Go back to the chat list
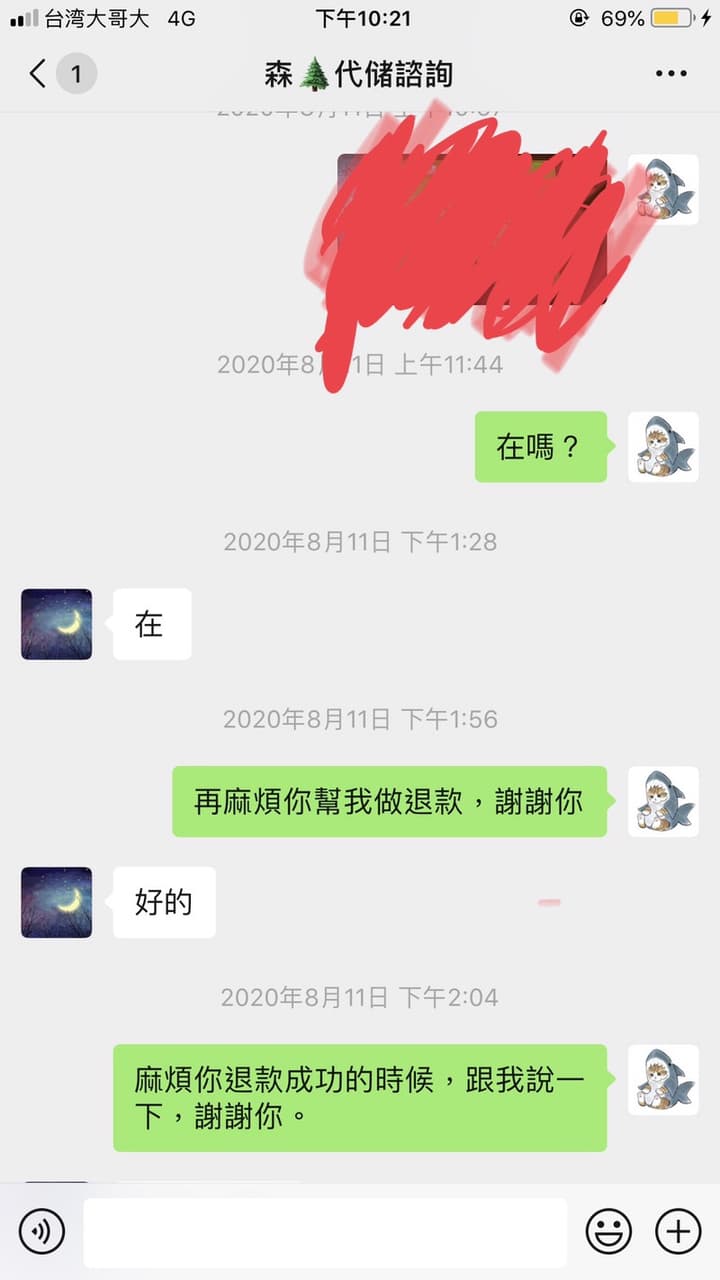 point(38,73)
